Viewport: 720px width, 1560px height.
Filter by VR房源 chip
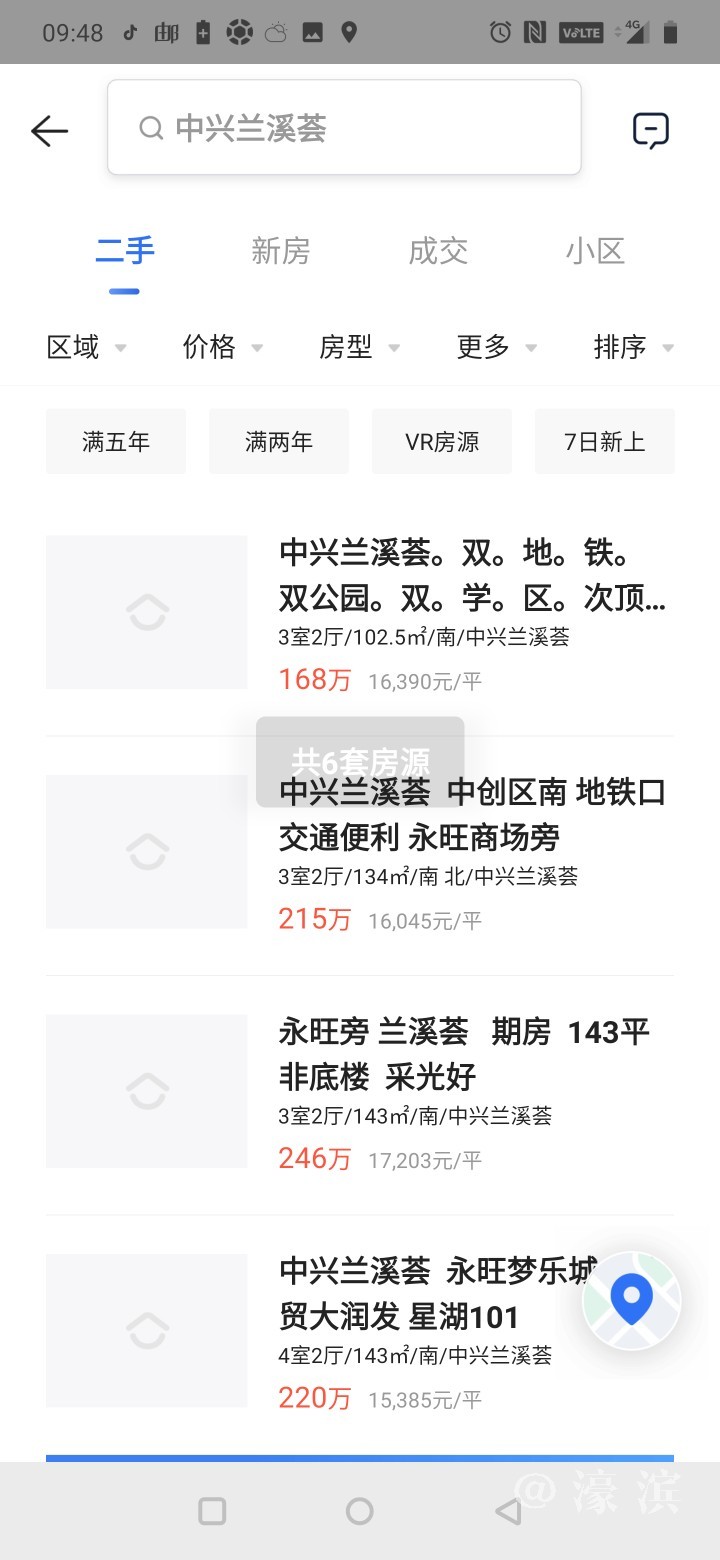point(442,441)
